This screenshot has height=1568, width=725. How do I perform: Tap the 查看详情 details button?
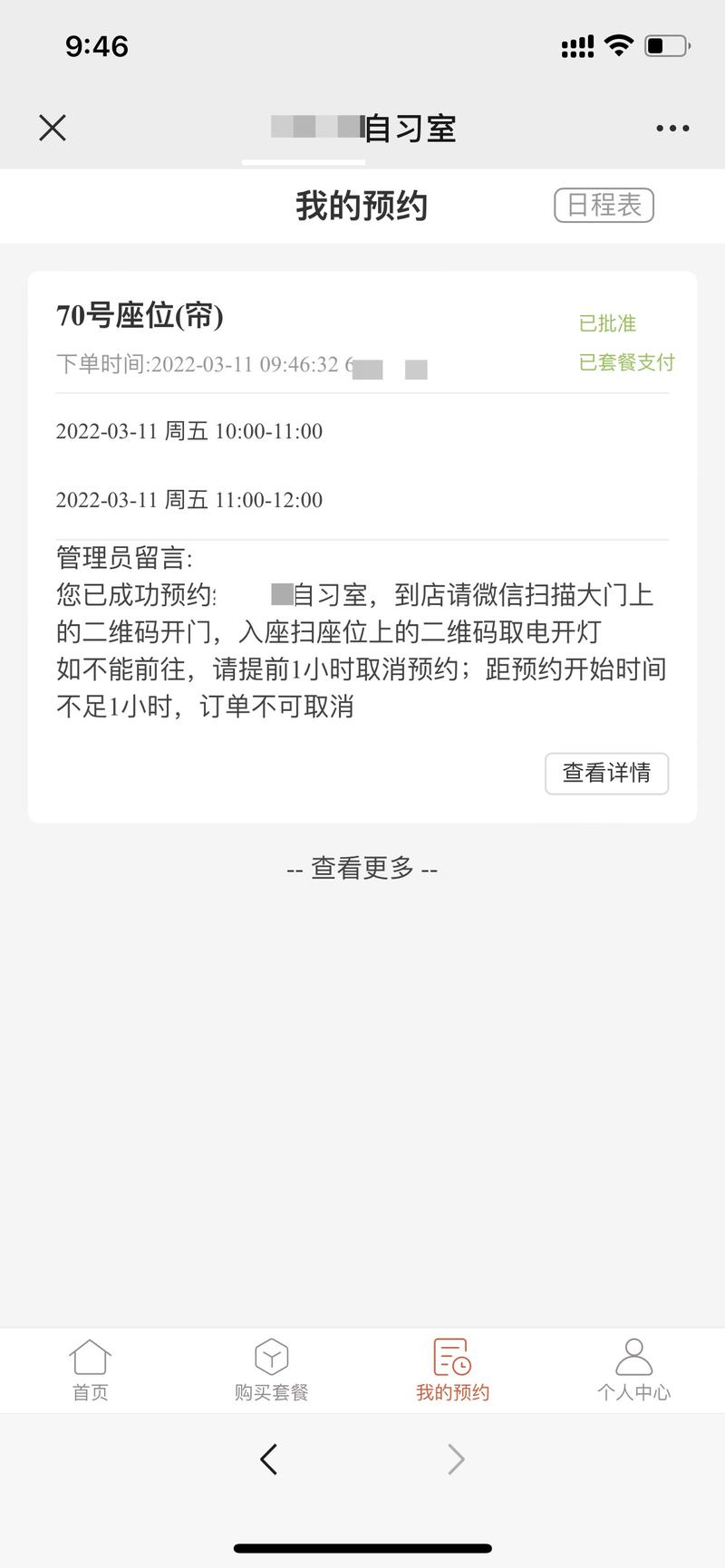click(x=606, y=773)
